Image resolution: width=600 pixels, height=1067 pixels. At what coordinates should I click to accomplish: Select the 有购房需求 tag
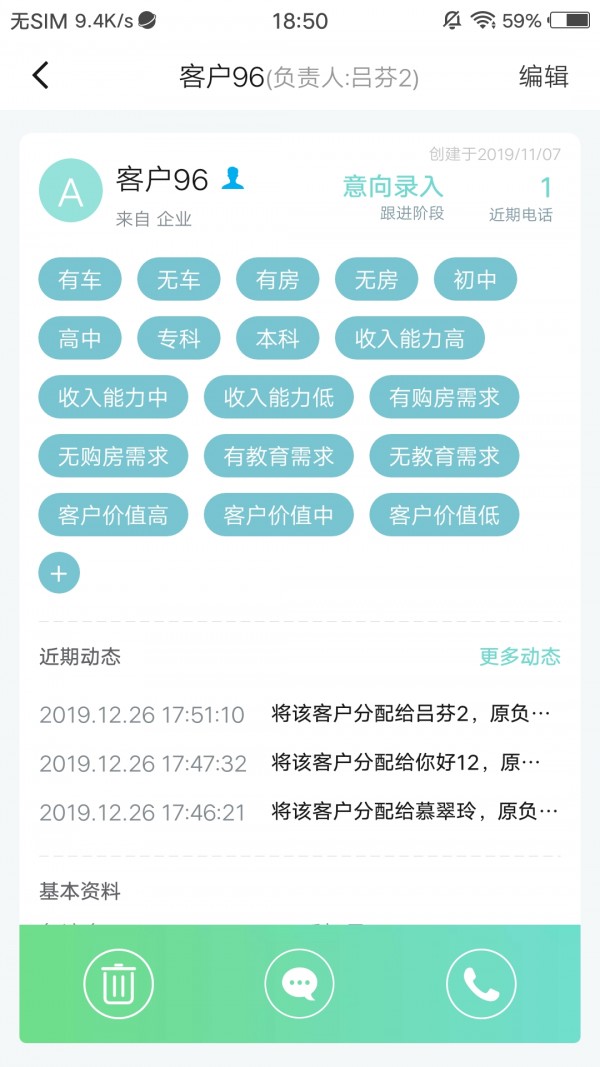point(443,398)
